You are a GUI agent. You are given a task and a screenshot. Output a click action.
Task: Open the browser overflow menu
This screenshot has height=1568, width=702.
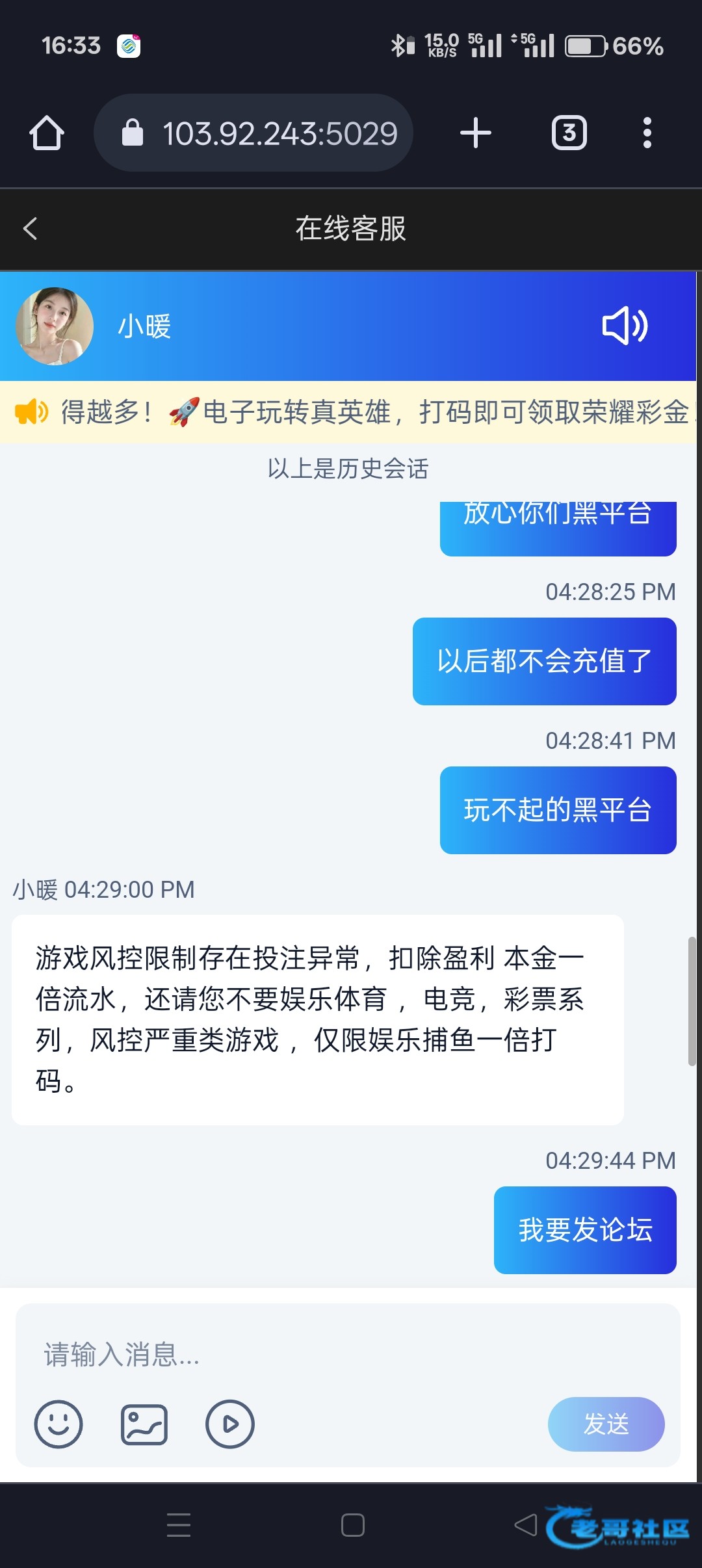[647, 133]
